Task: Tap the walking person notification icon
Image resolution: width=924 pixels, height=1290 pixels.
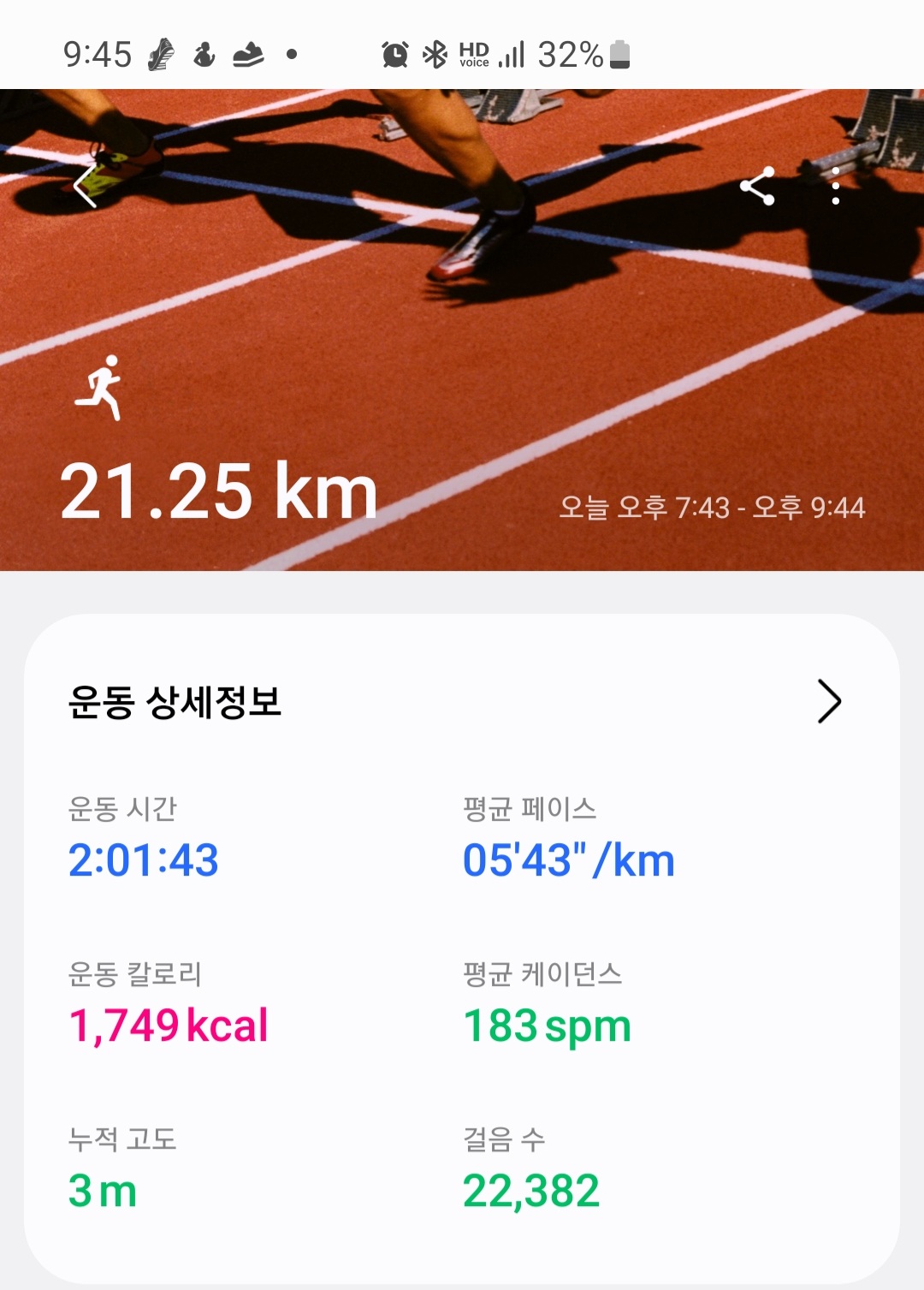Action: click(203, 53)
